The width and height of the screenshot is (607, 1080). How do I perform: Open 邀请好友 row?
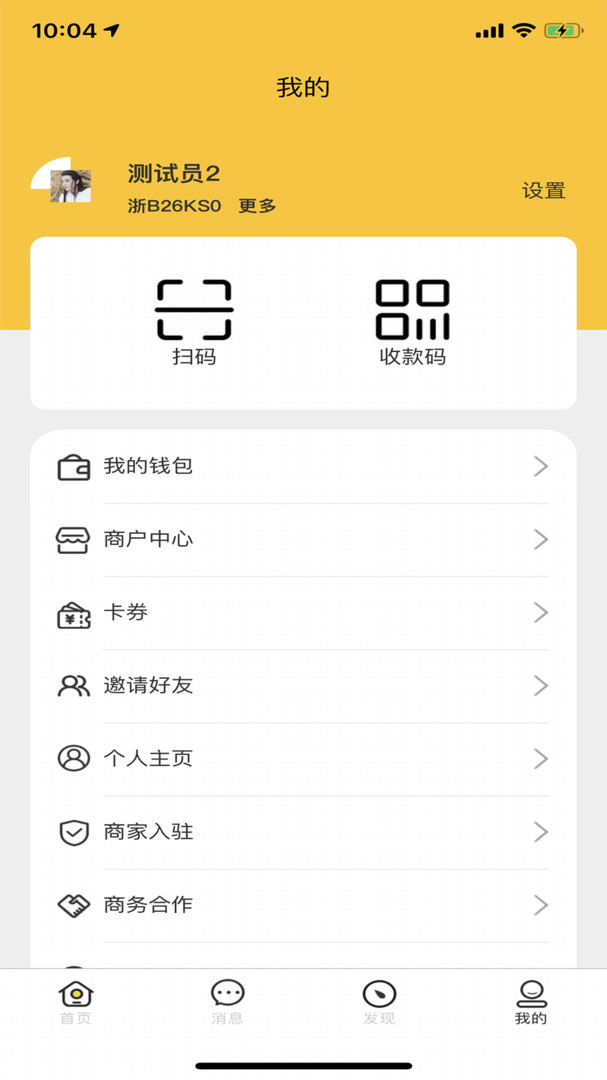[x=303, y=686]
